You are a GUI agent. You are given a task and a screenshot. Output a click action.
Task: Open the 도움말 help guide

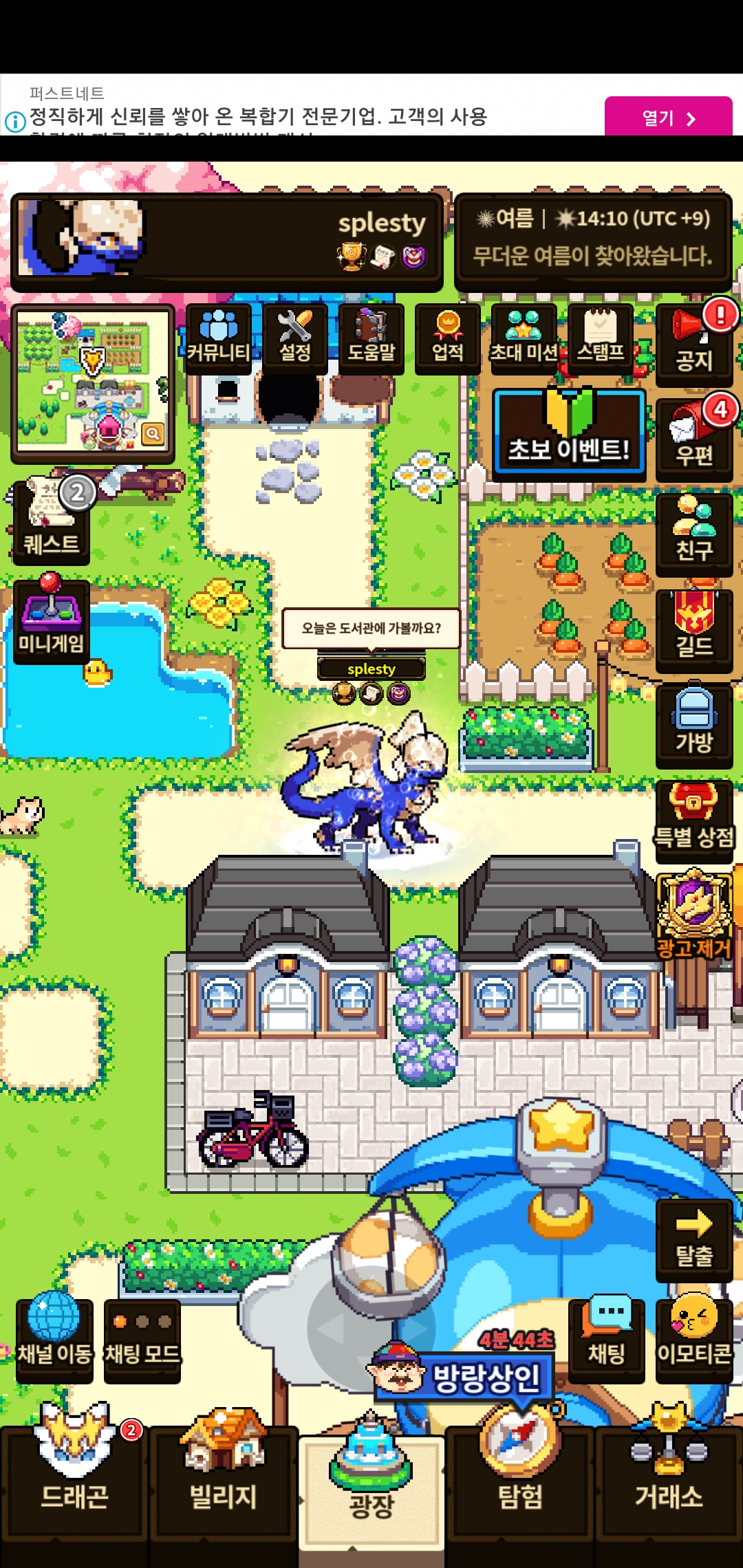tap(371, 338)
